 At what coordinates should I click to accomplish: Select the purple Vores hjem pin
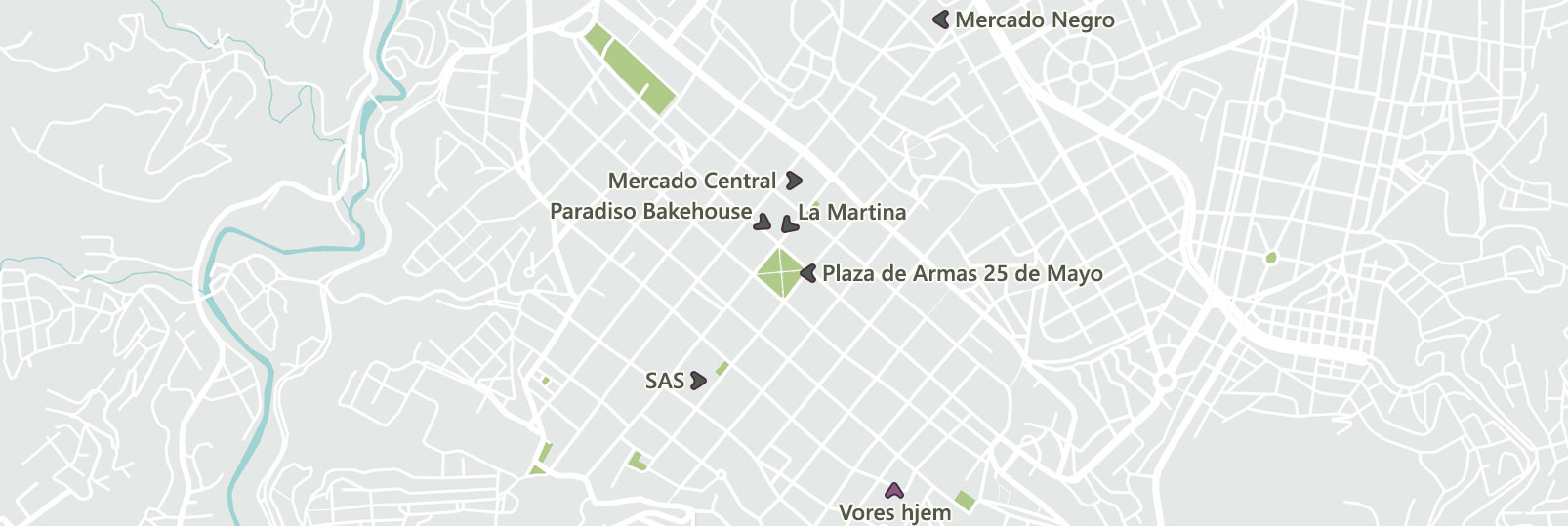click(893, 490)
